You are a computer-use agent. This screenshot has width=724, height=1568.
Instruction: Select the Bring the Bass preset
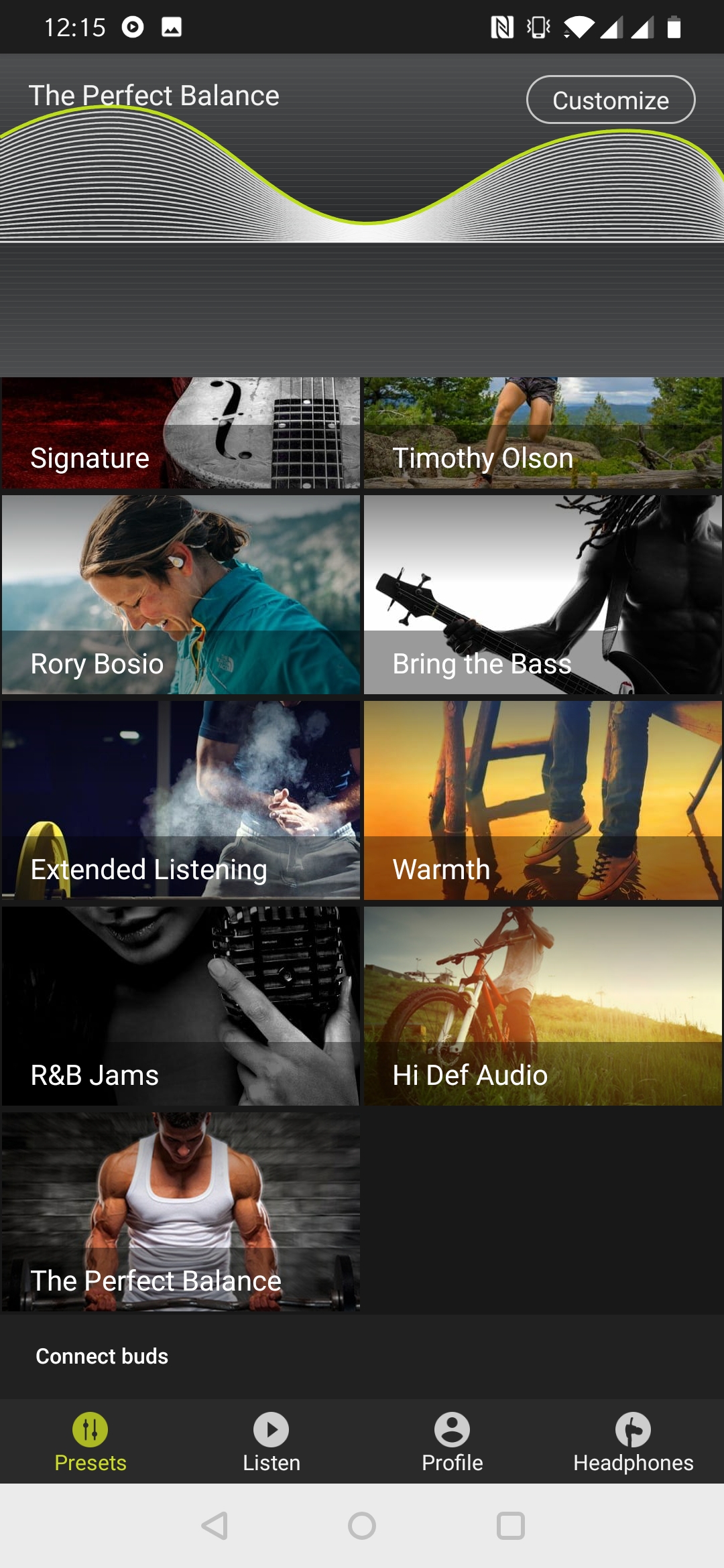pos(543,594)
